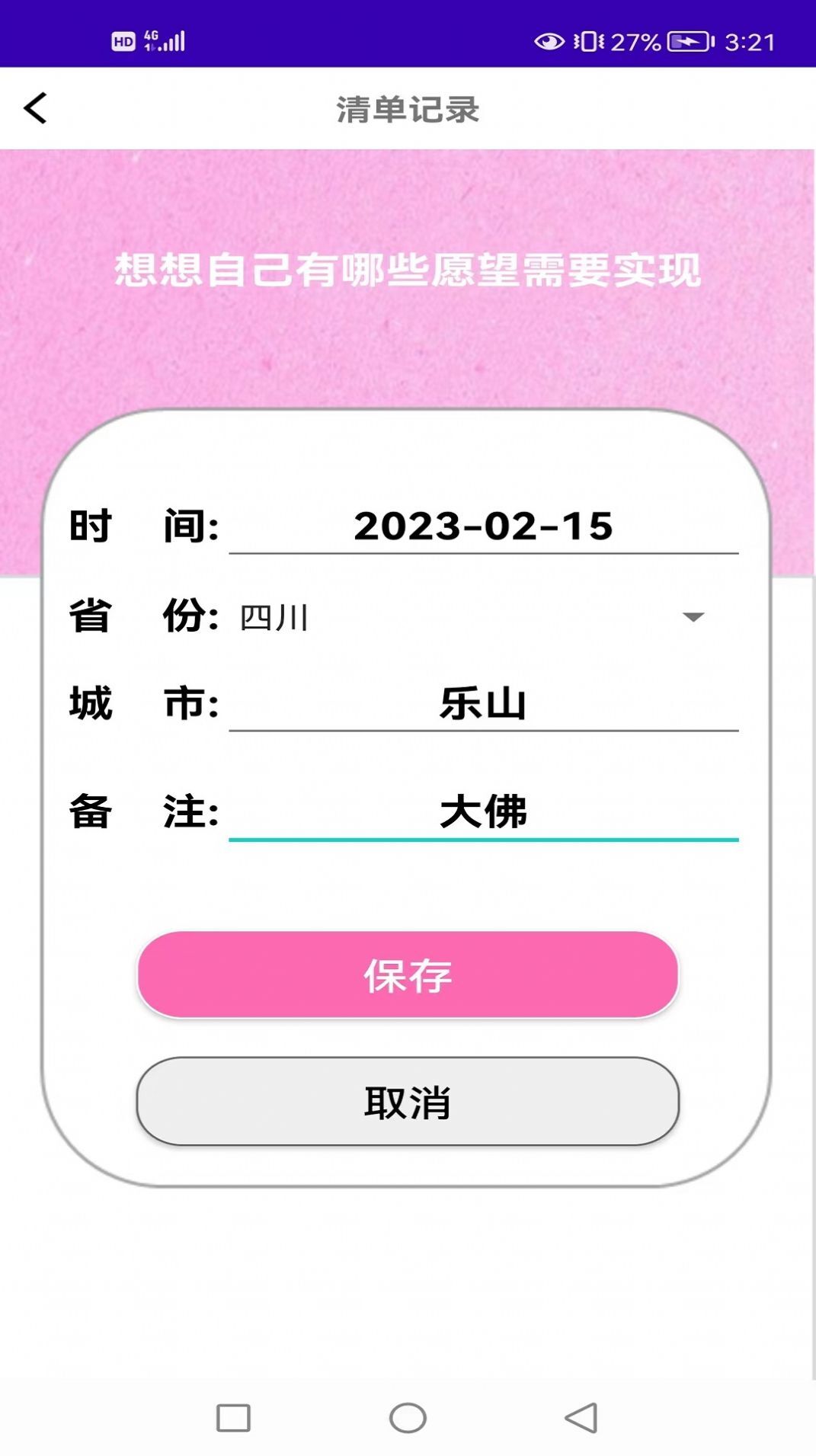Tap the teal underline beneath 大佛
Screen dimensions: 816x1456
485,840
